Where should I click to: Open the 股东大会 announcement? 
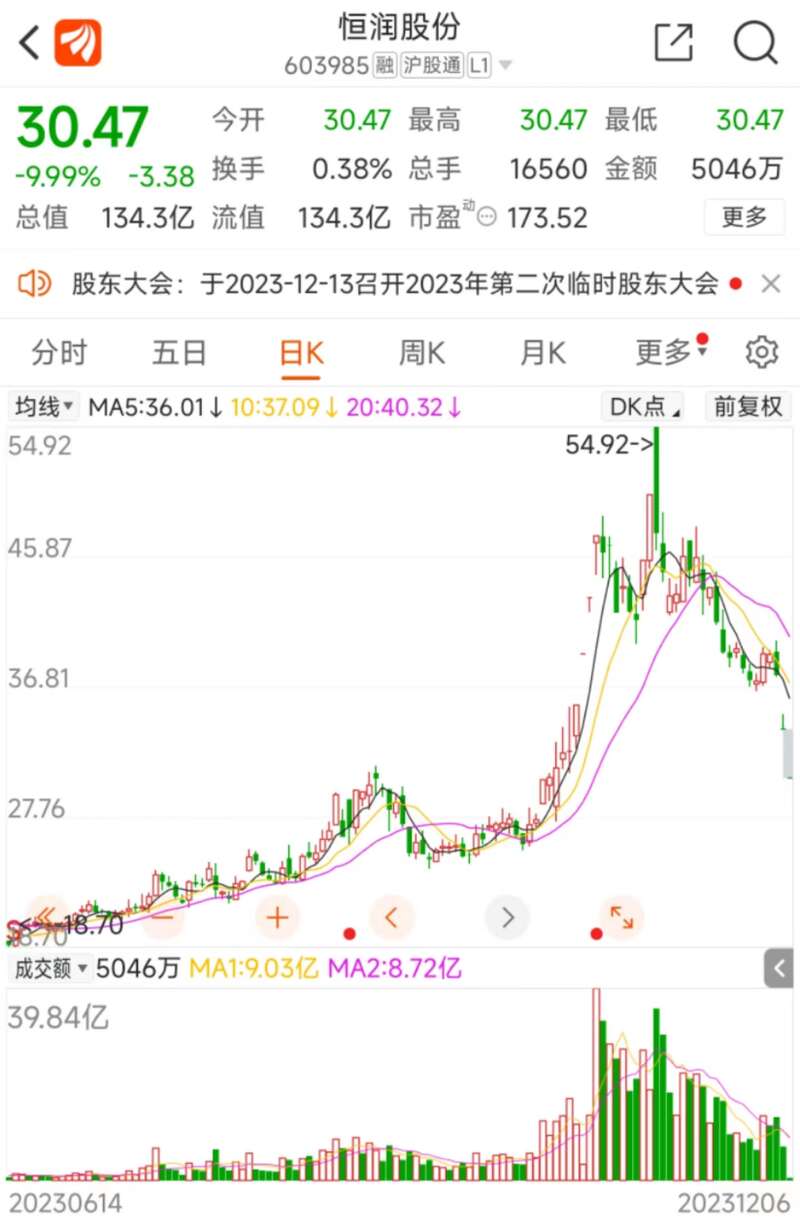point(395,284)
